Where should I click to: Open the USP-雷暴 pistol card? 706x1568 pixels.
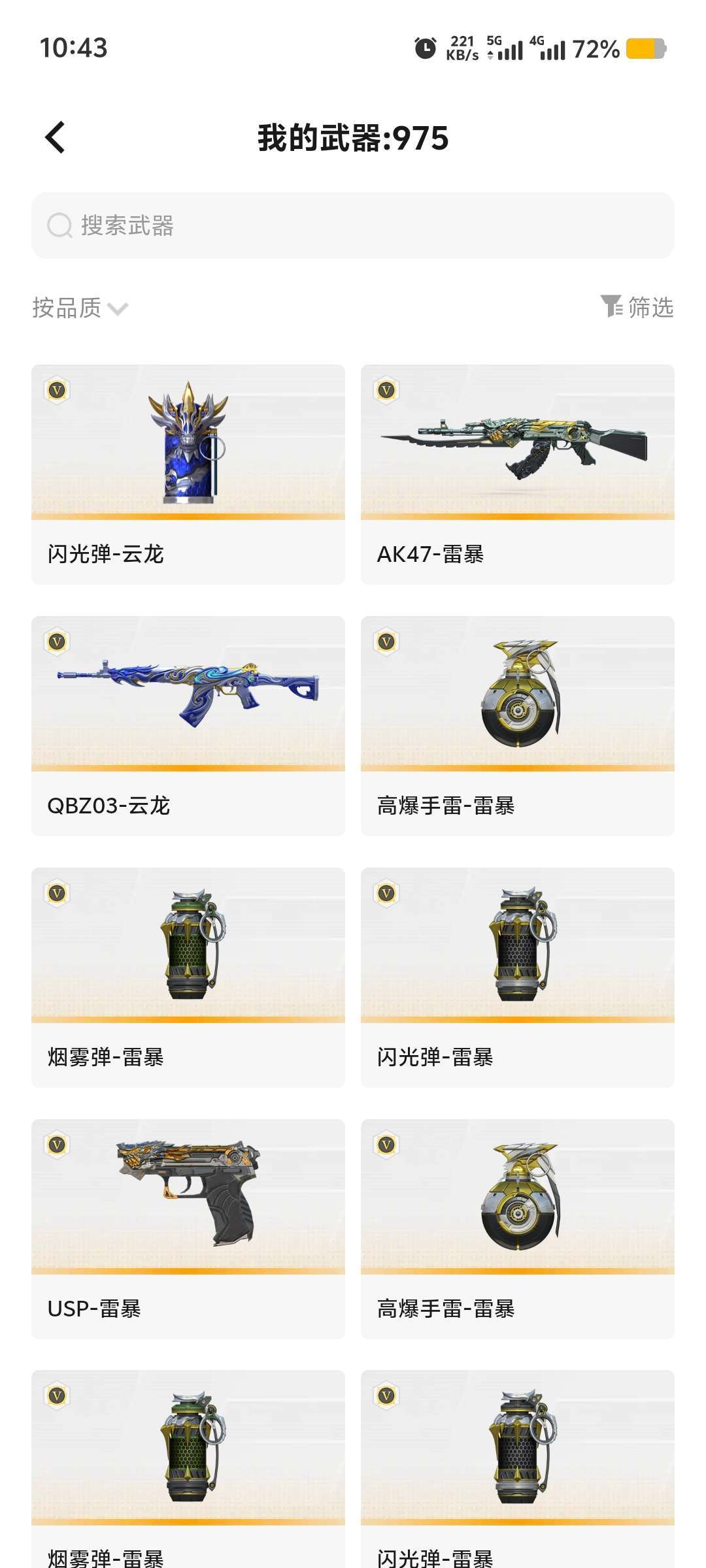[x=188, y=1228]
